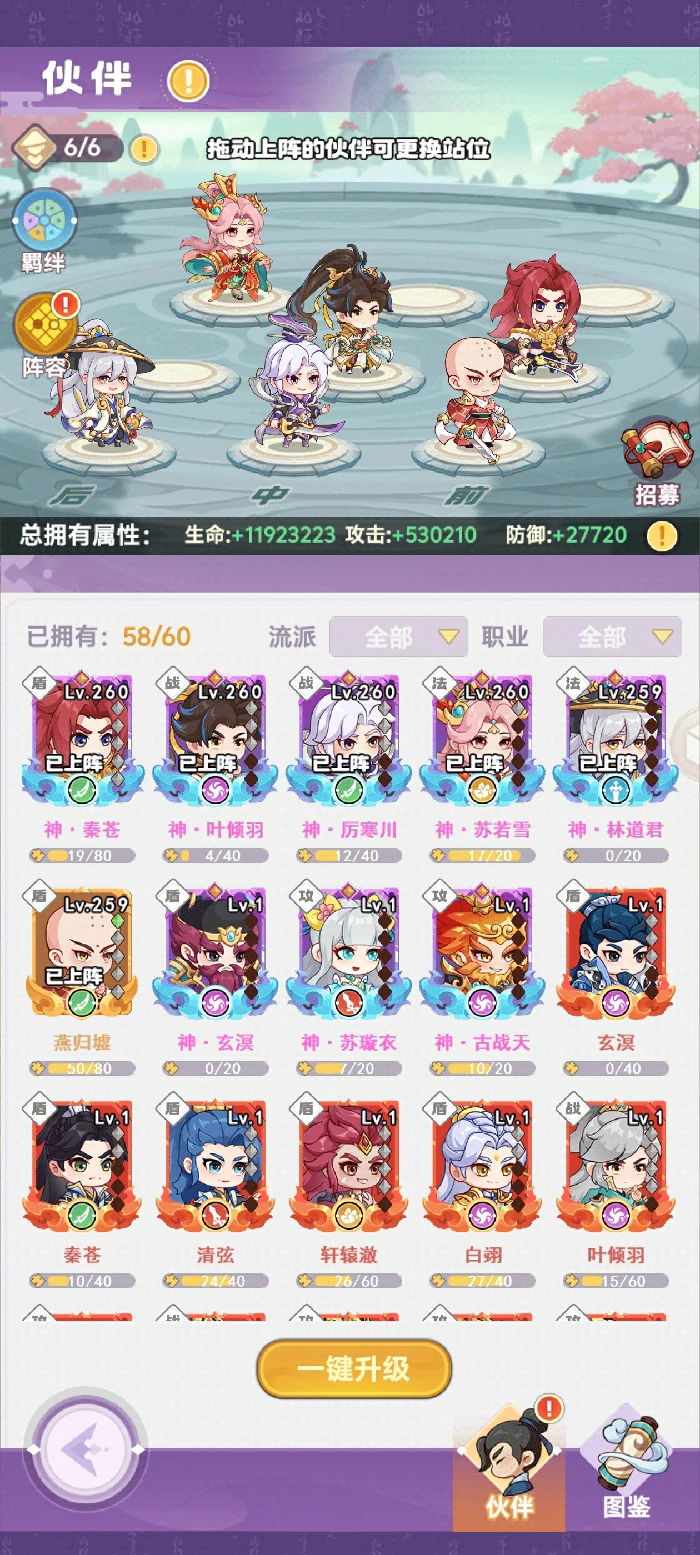Viewport: 700px width, 1555px height.
Task: View the 轩辕澈 companion card
Action: pos(349,1166)
